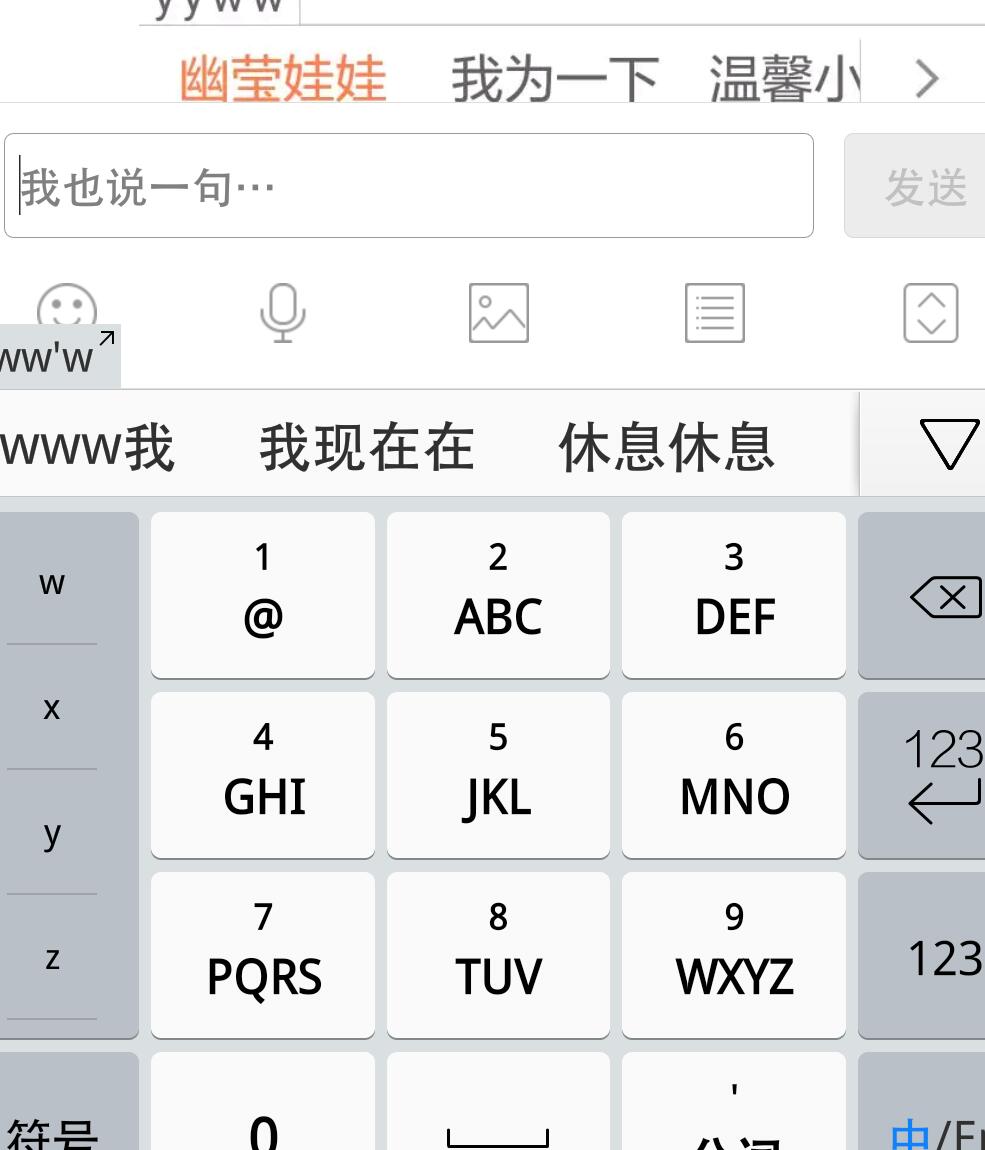Select the suggestion 幽莹娃娃
Viewport: 985px width, 1150px height.
coord(283,78)
